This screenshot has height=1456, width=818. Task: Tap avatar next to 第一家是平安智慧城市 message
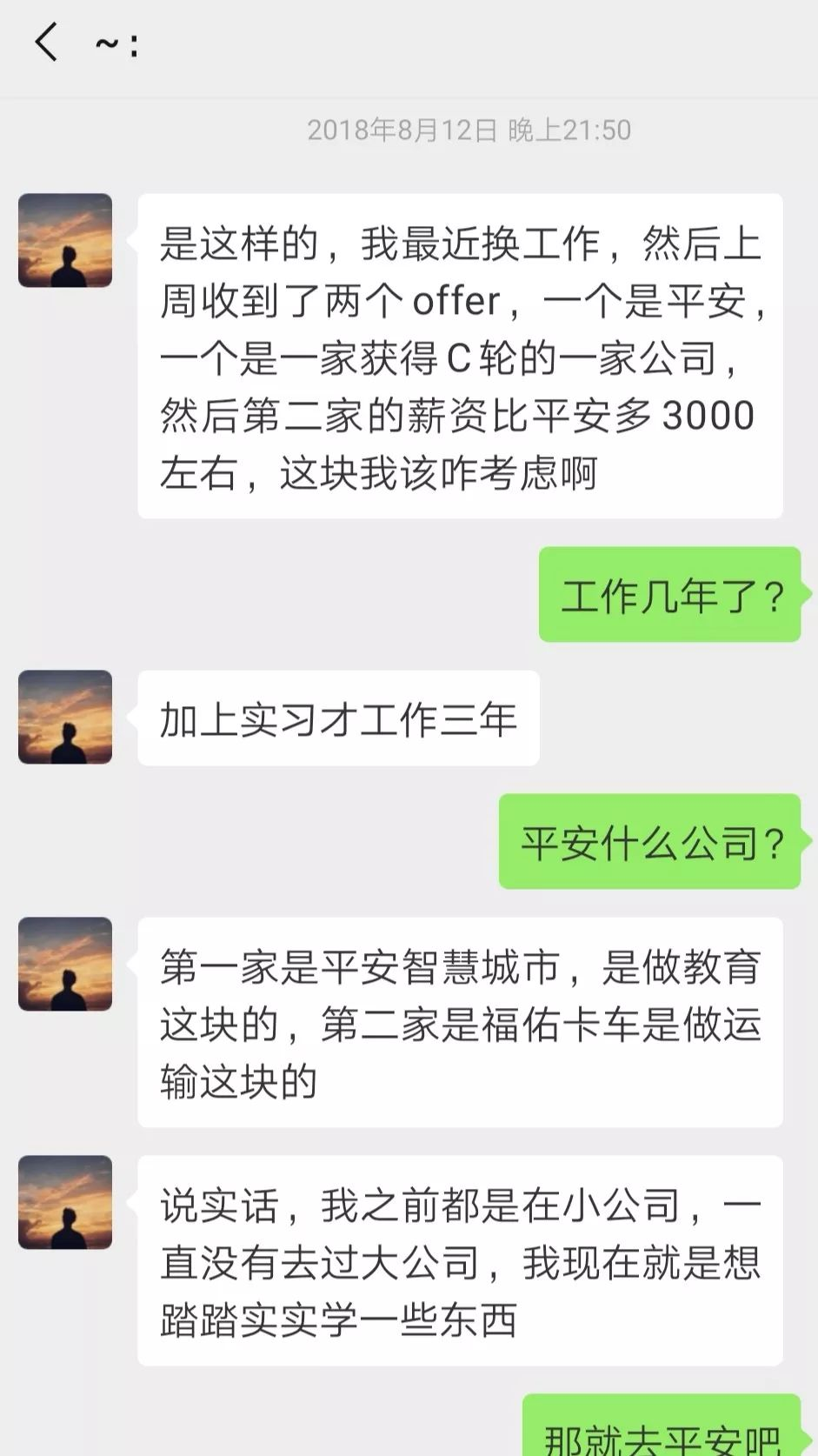click(x=65, y=964)
